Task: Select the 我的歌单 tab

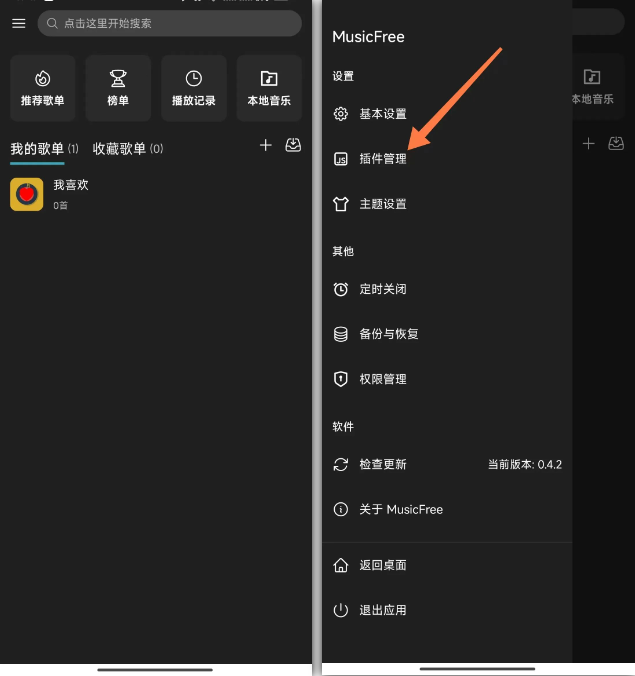Action: pyautogui.click(x=37, y=149)
